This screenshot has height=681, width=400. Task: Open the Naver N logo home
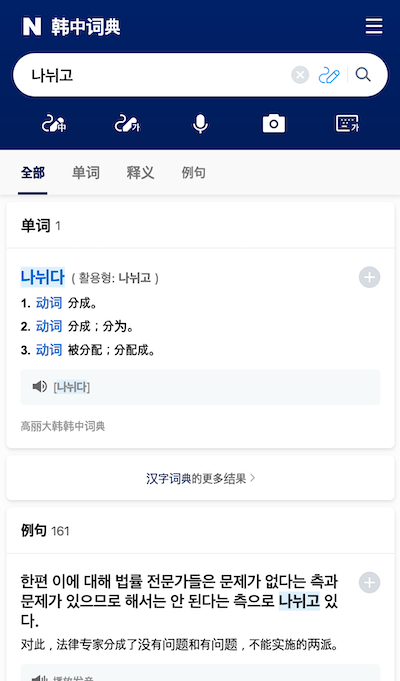[32, 26]
